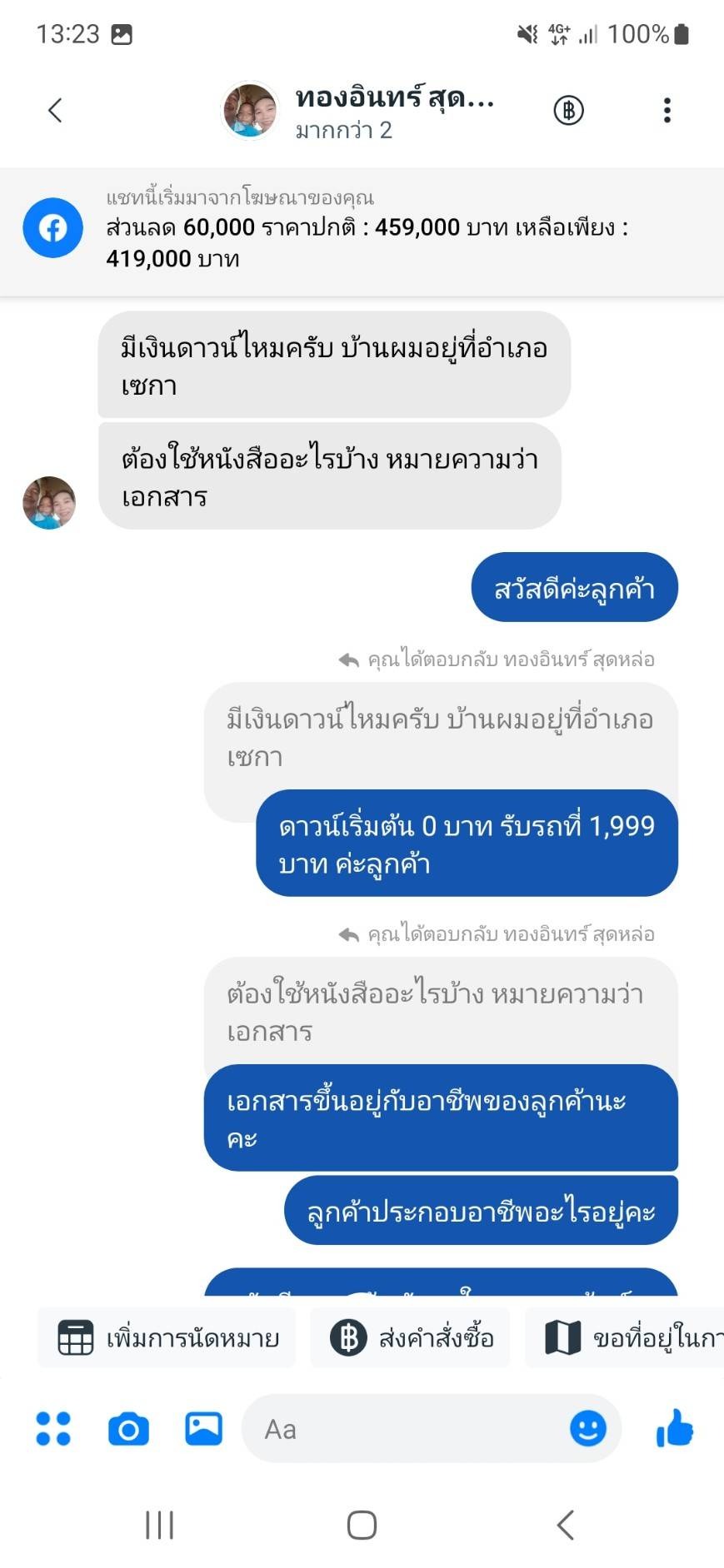Open the baht payment icon in the header
Image resolution: width=724 pixels, height=1568 pixels.
[x=568, y=110]
